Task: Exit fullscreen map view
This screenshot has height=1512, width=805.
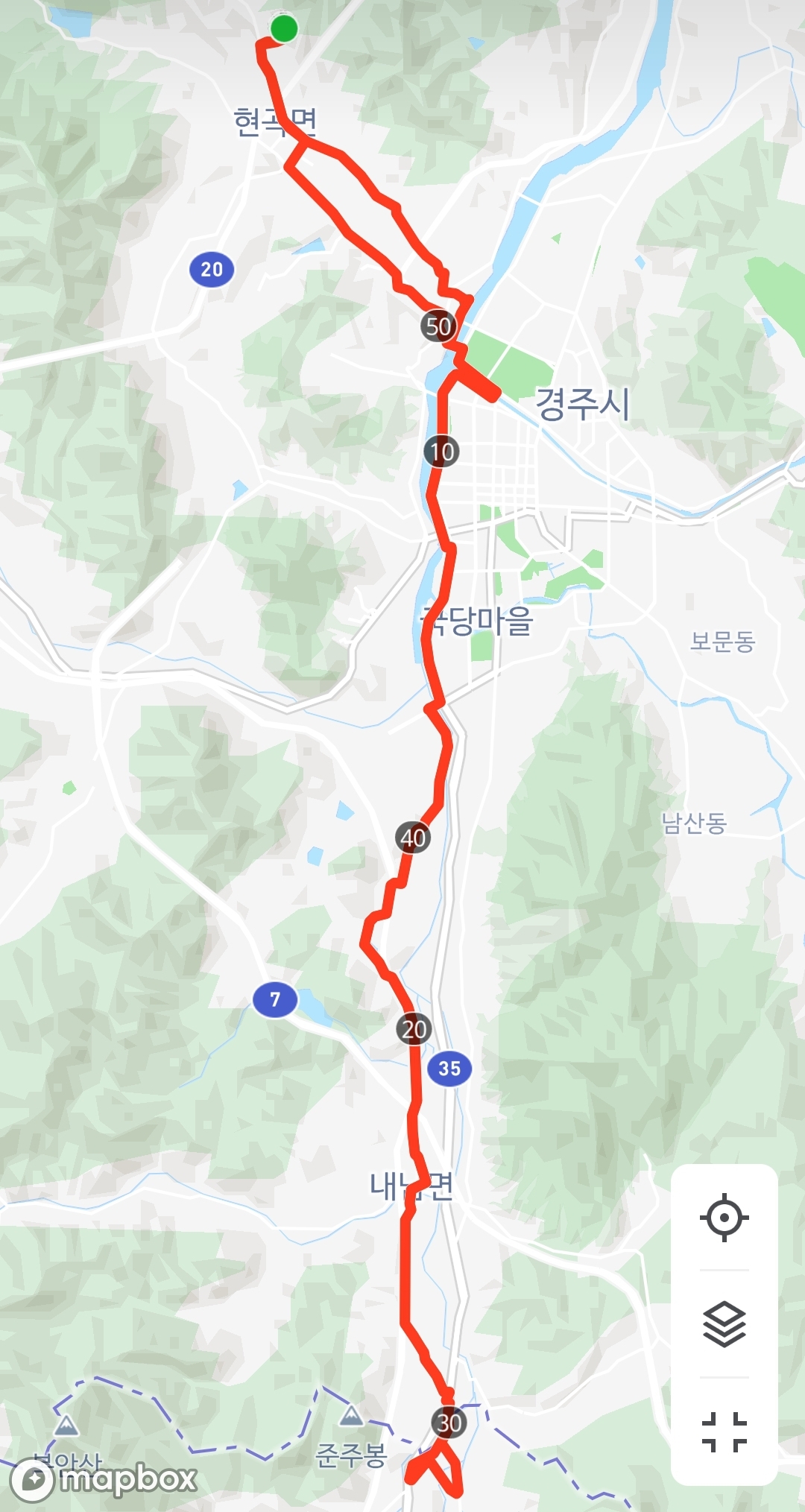Action: point(724,1432)
